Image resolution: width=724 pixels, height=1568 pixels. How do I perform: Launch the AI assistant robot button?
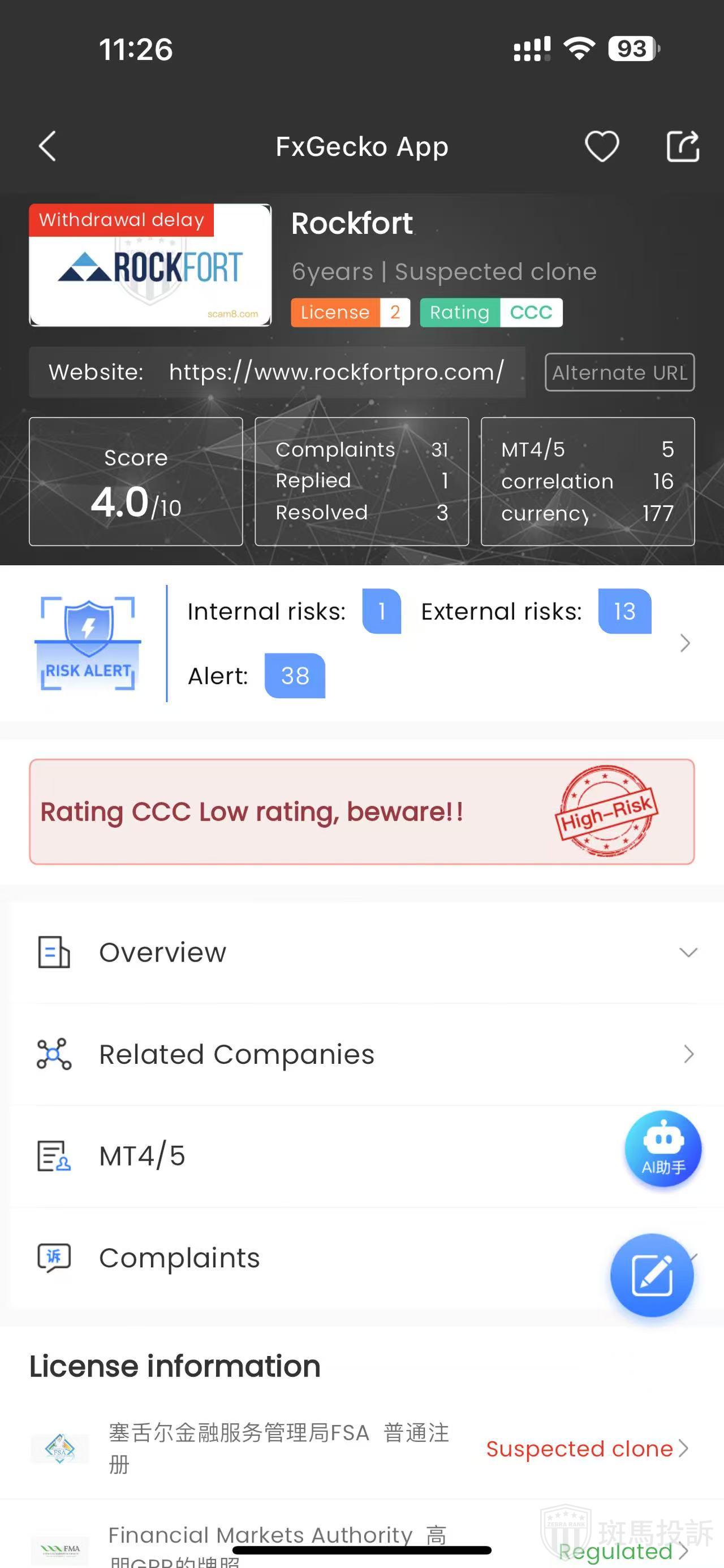(663, 1149)
